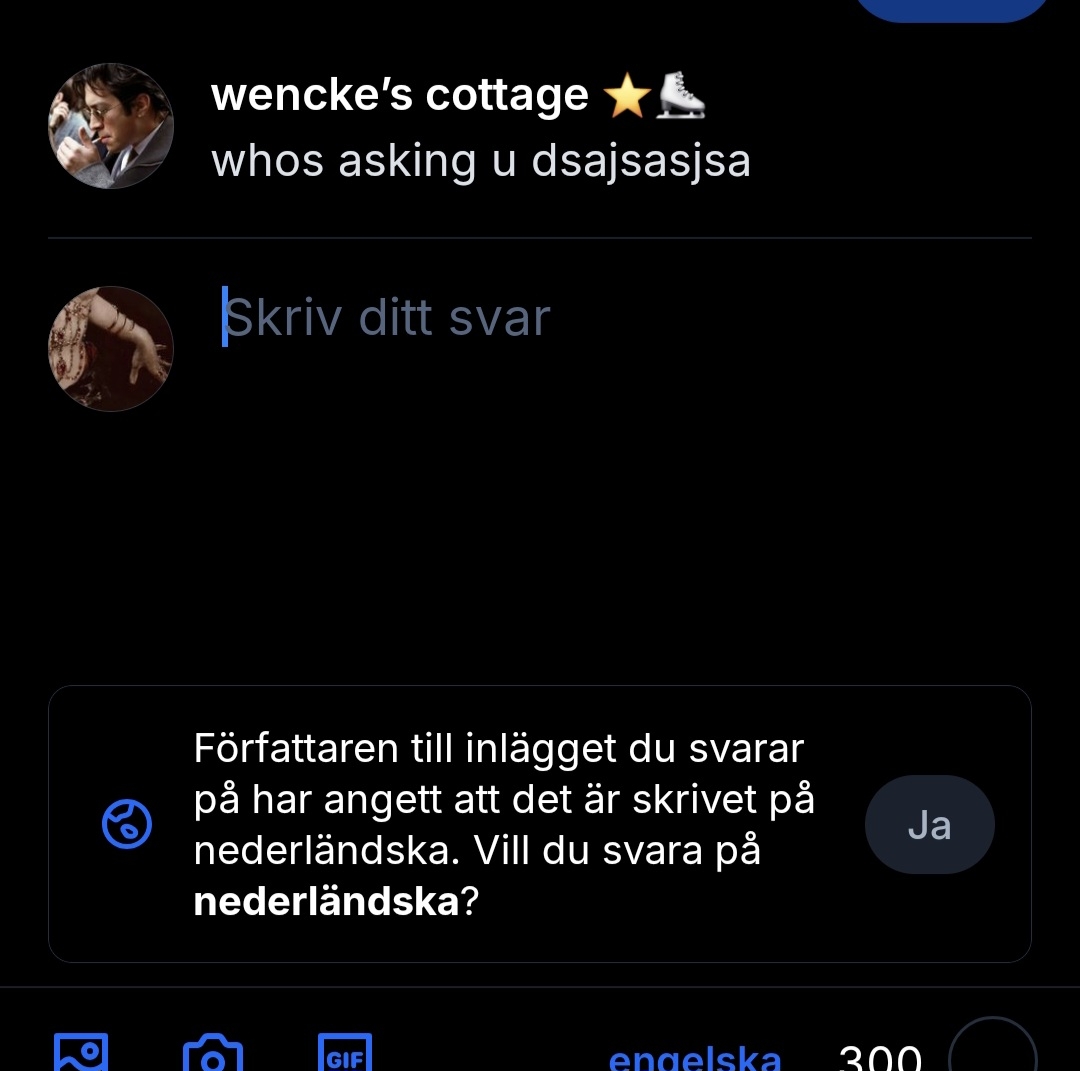This screenshot has height=1071, width=1080.
Task: Change the post language from 'engelska'
Action: pyautogui.click(x=695, y=1058)
